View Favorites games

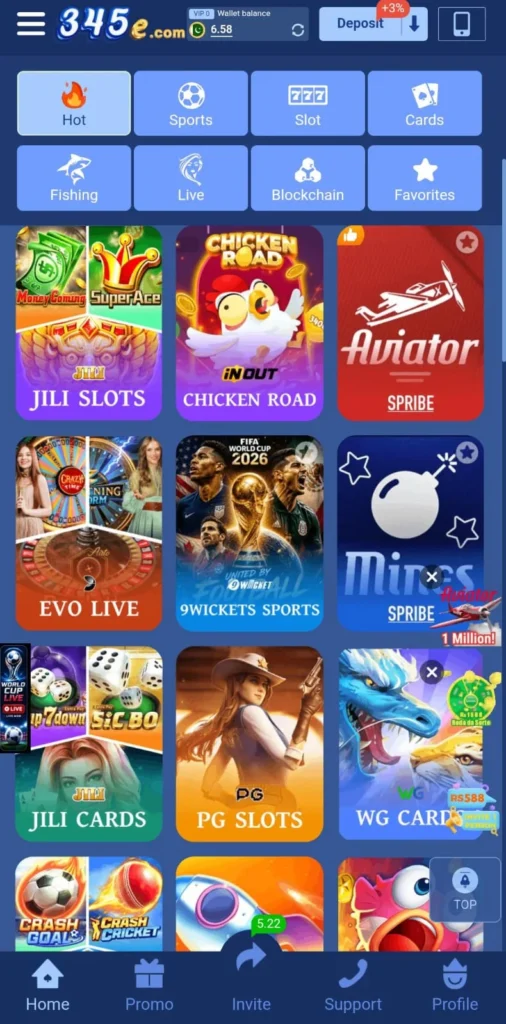[424, 178]
